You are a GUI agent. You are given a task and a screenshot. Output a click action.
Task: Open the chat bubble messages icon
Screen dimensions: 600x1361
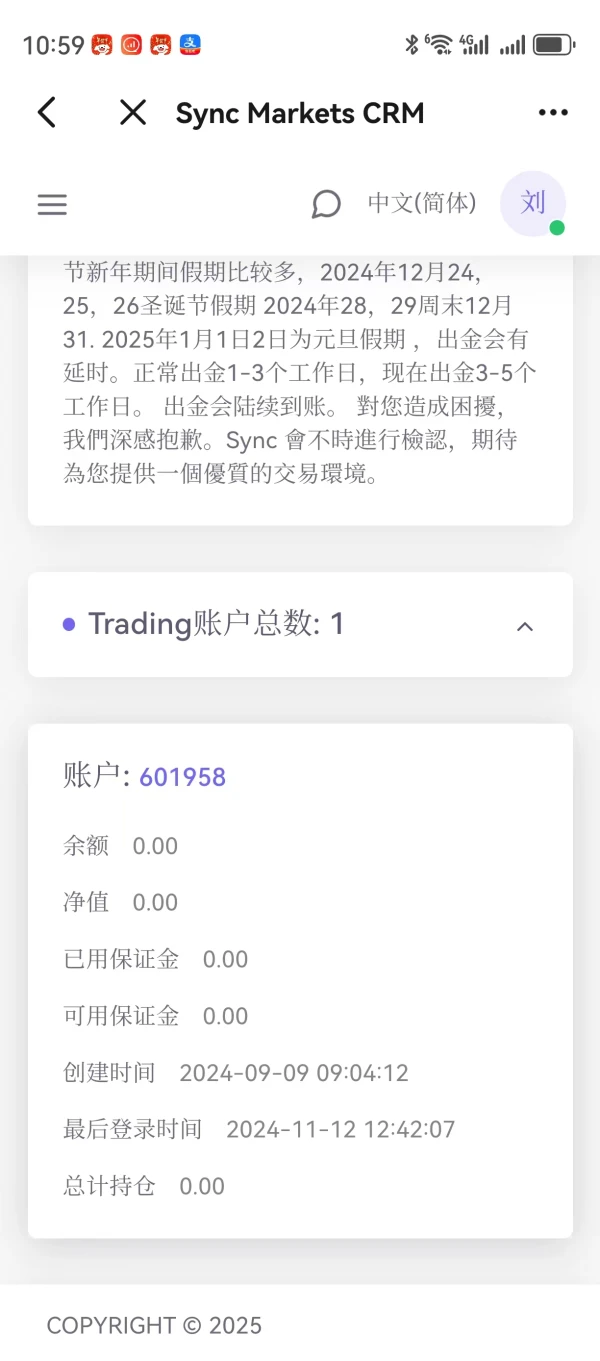(326, 204)
